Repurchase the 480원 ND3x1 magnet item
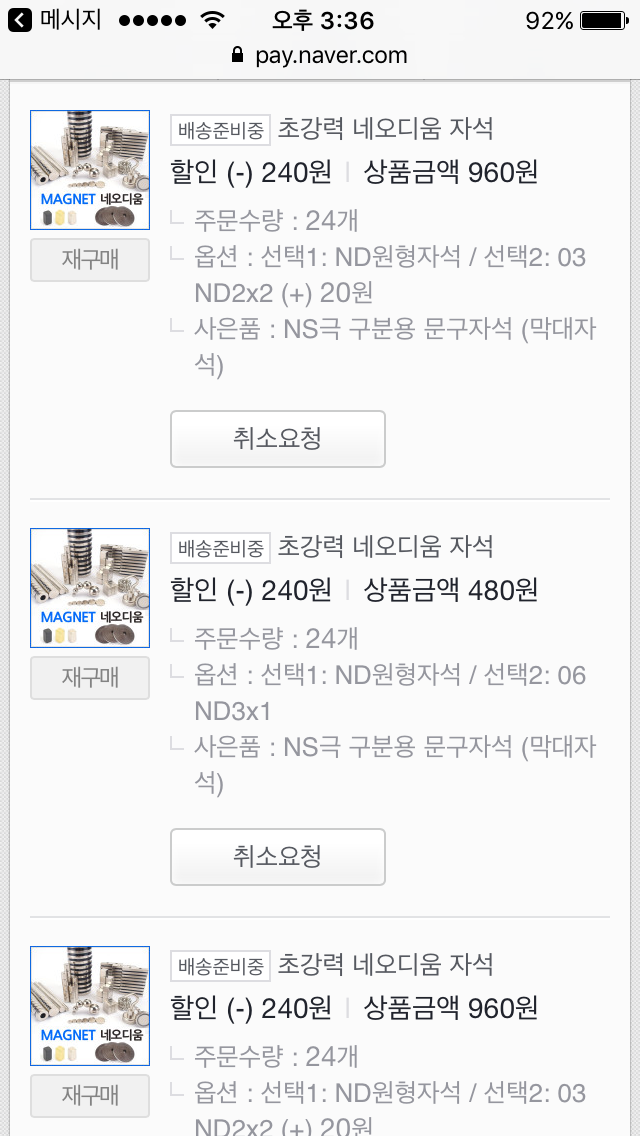The height and width of the screenshot is (1136, 640). pyautogui.click(x=90, y=677)
